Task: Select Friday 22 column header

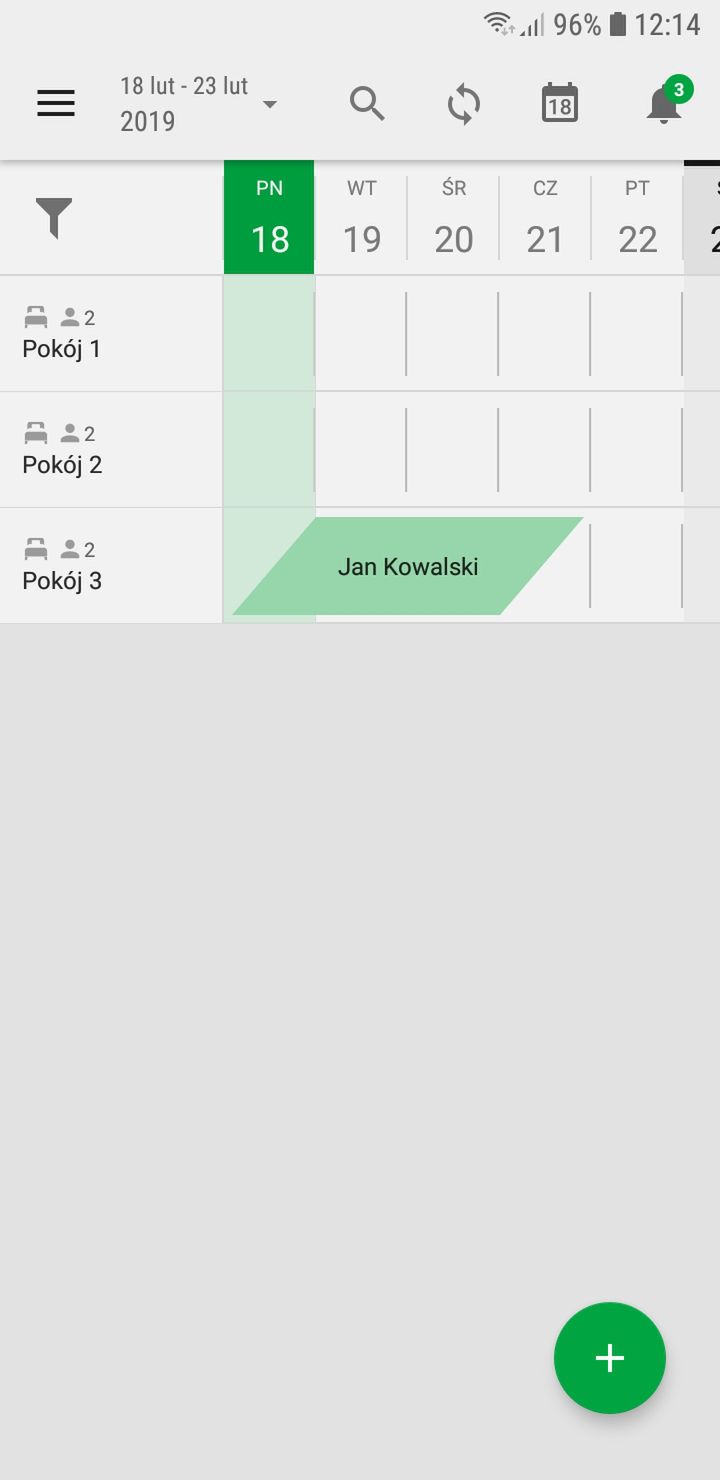Action: click(637, 217)
